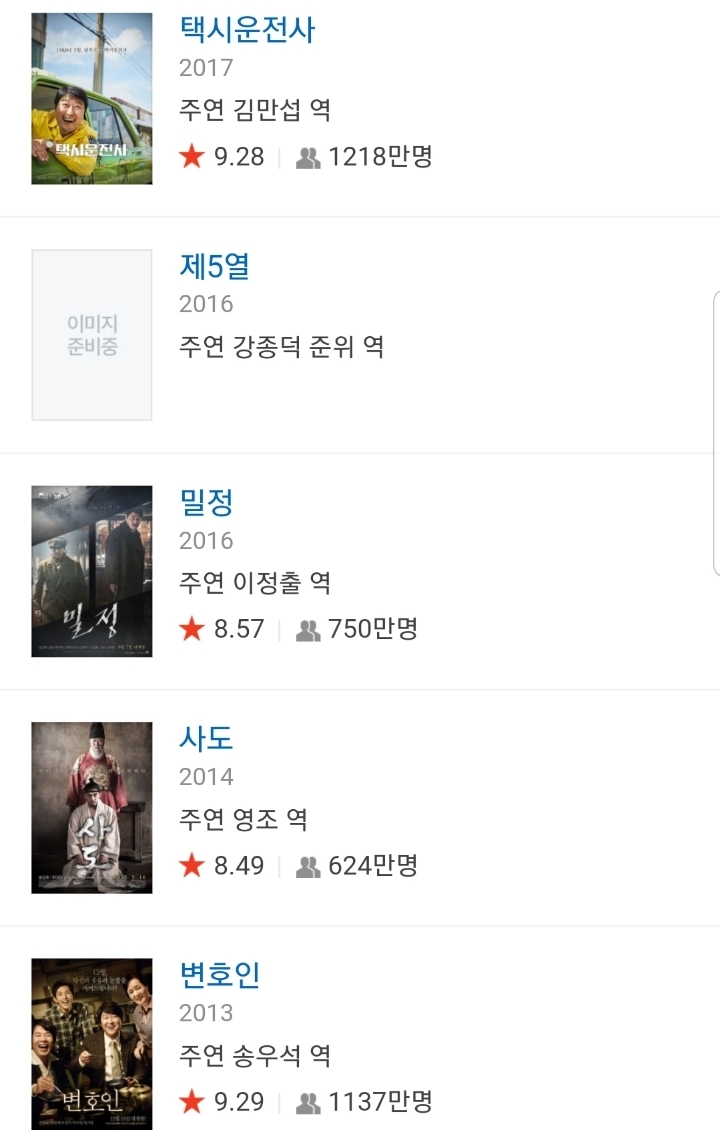The image size is (720, 1148).
Task: Click the star icon beside 사도's 8.49 score
Action: coord(191,864)
